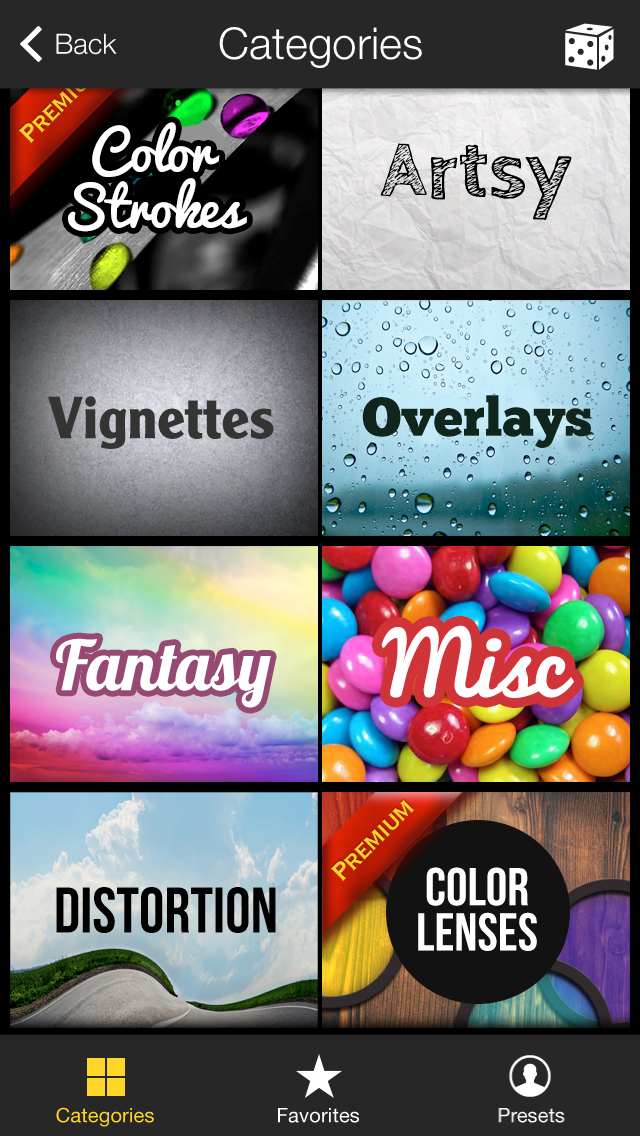Image resolution: width=640 pixels, height=1136 pixels.
Task: Tap the dice icon for a random effect
Action: [x=589, y=46]
